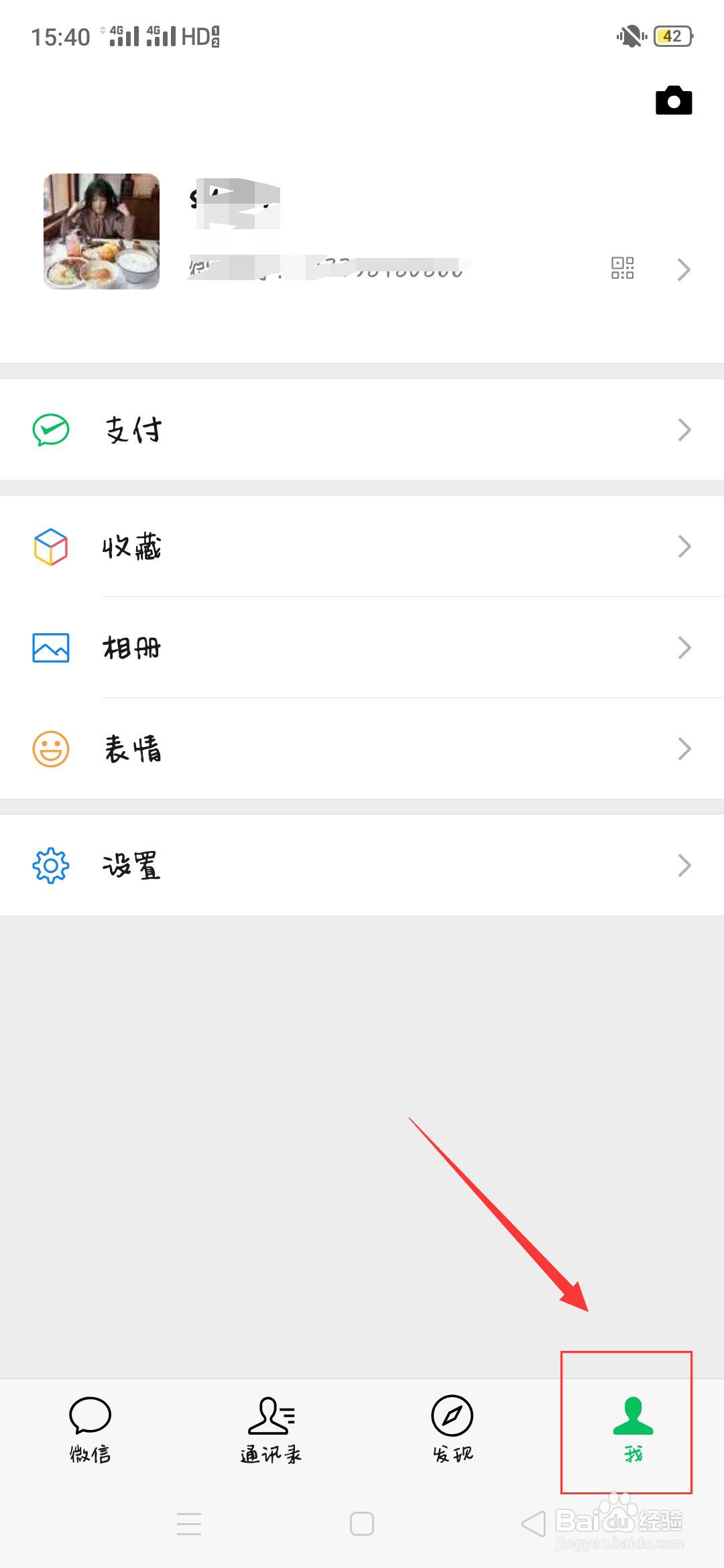Select the 我 profile tab
724x1568 pixels.
pyautogui.click(x=633, y=1429)
